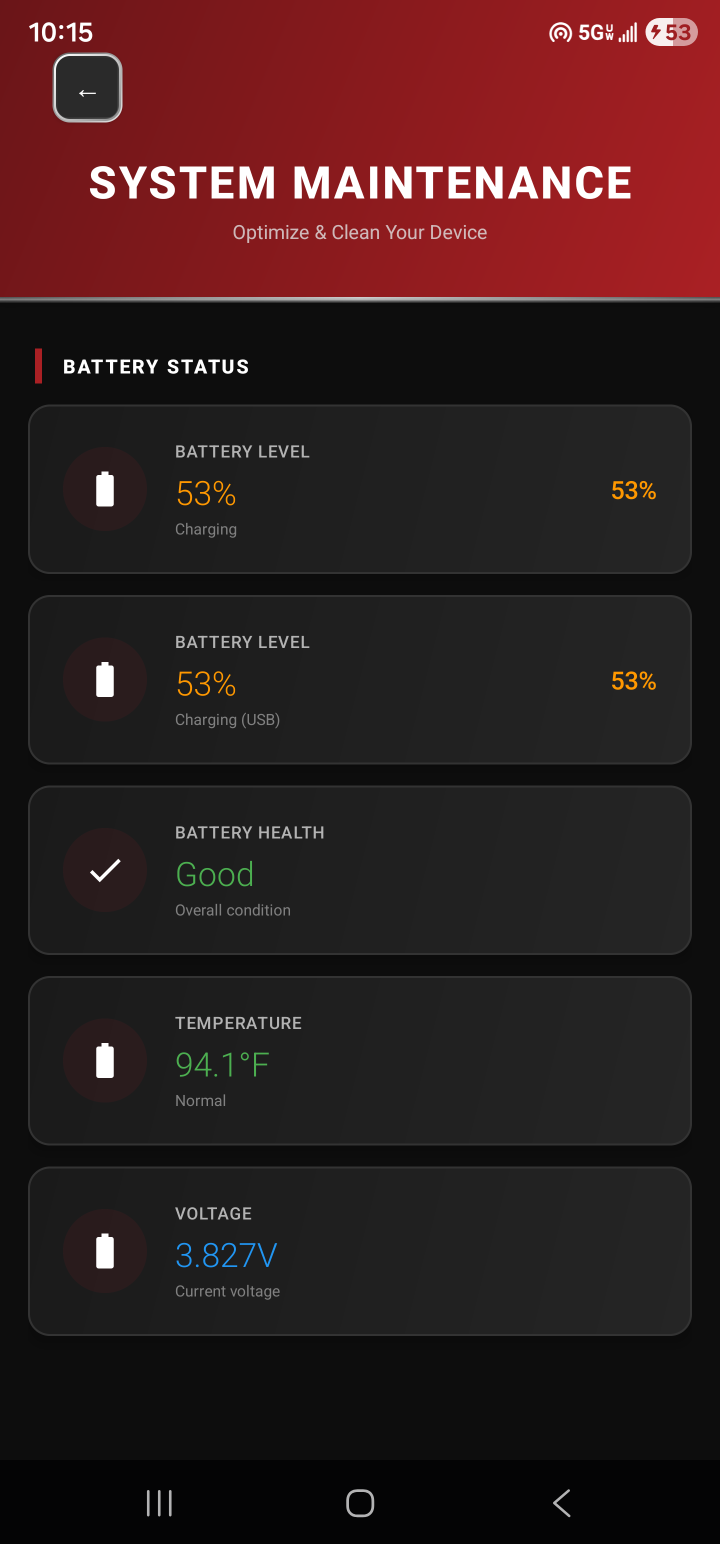Tap the 53% value on the first card
The image size is (720, 1544).
coord(205,493)
